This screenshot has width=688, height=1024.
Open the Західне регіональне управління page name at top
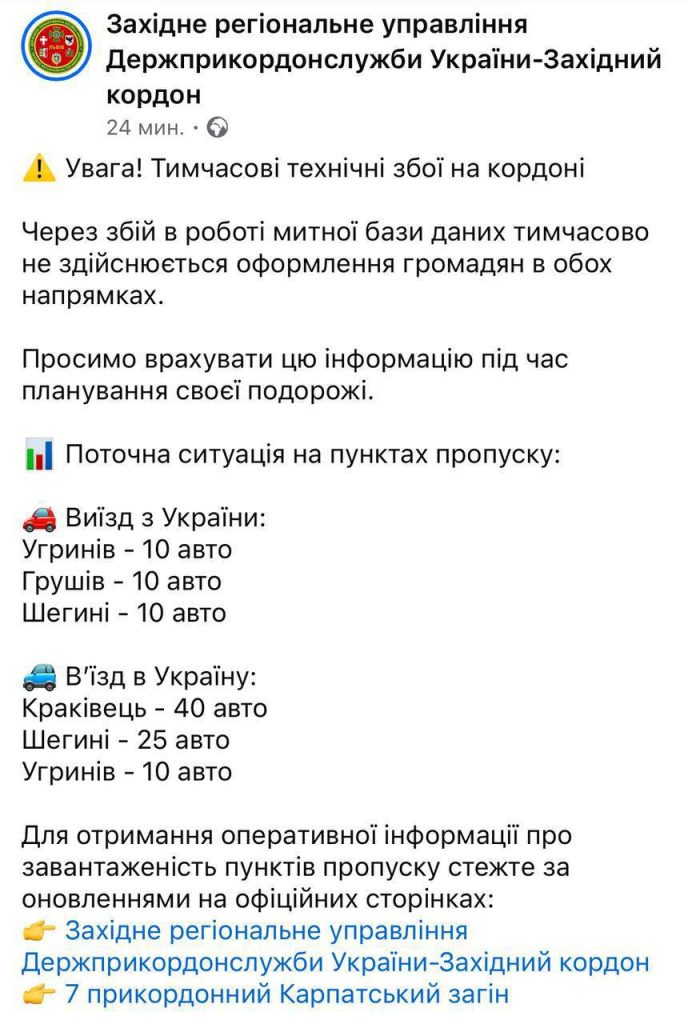click(383, 59)
